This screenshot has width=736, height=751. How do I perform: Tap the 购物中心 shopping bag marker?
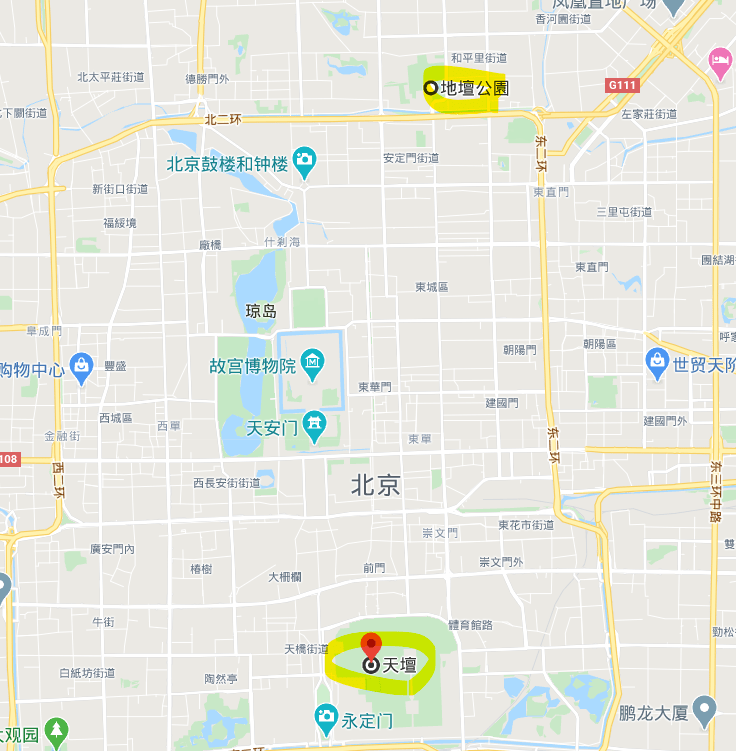tap(81, 368)
